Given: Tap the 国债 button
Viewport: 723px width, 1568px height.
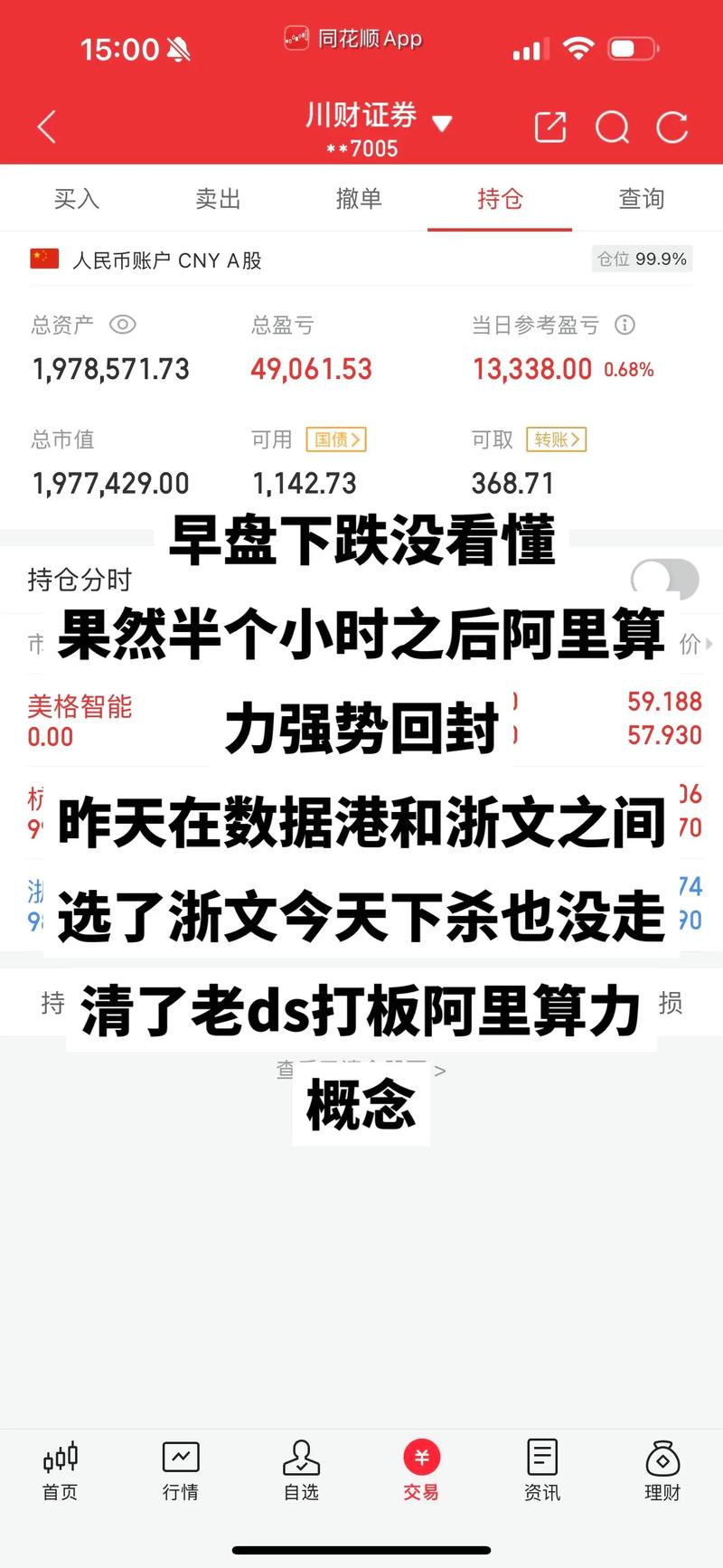Looking at the screenshot, I should 335,439.
